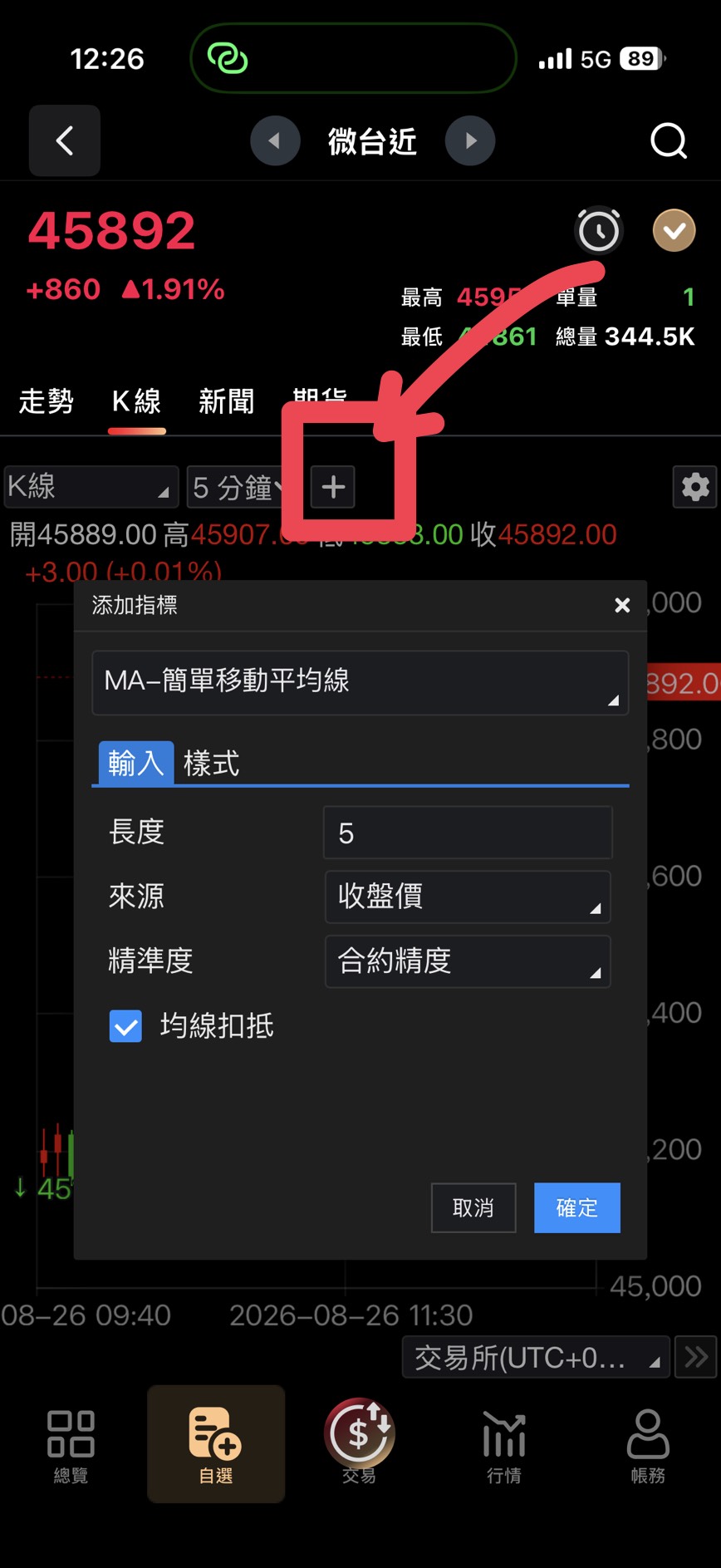Switch to the 新聞 tab

point(226,401)
